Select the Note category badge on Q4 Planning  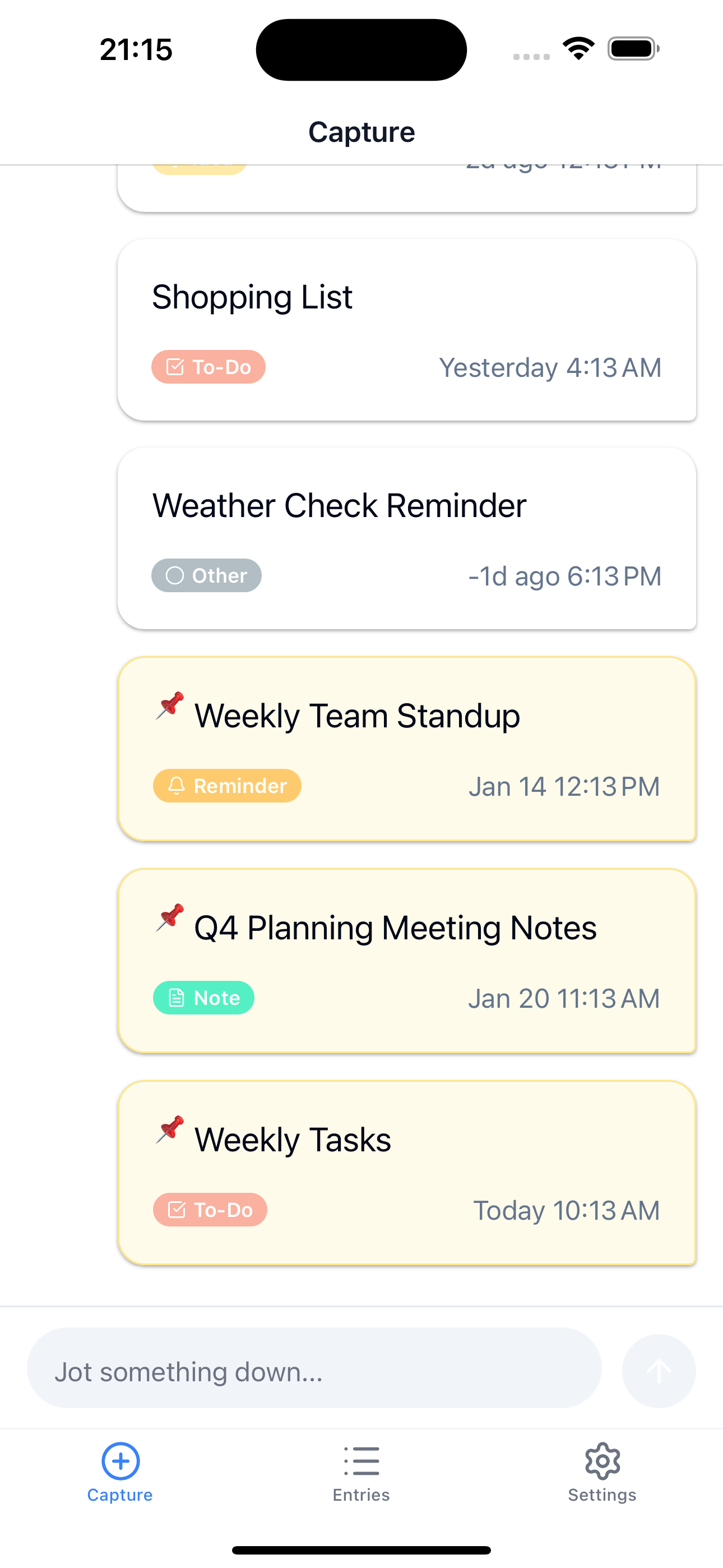click(x=203, y=998)
